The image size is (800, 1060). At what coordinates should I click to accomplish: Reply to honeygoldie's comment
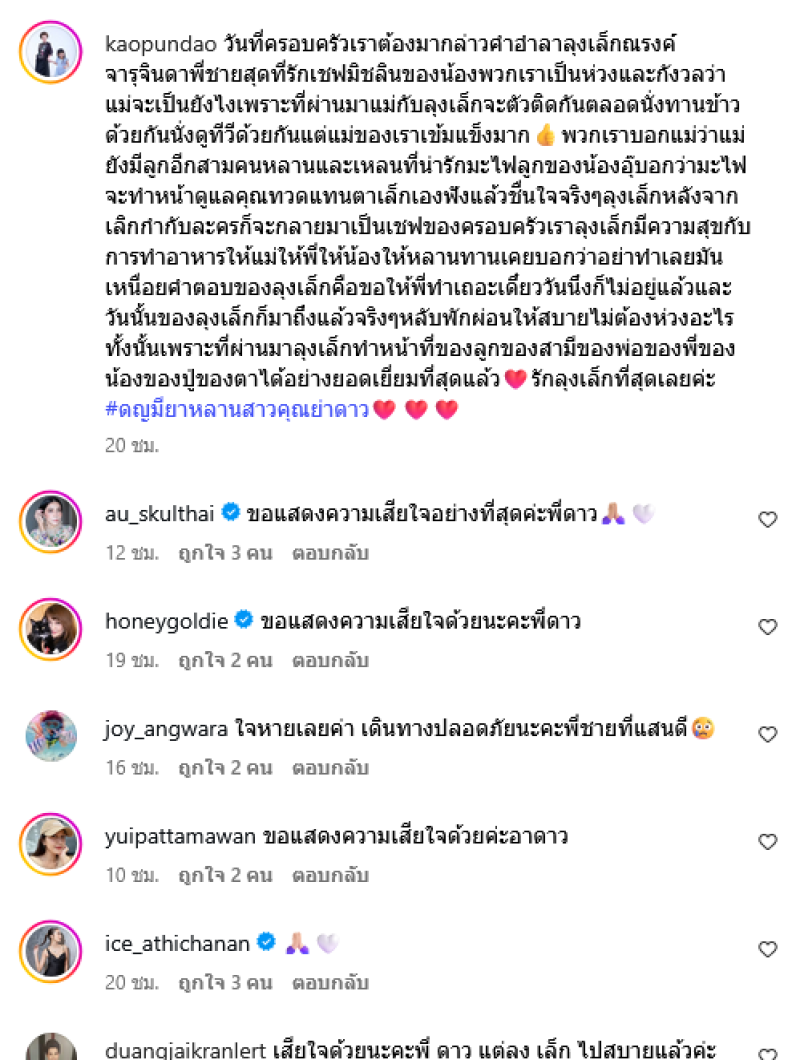(330, 660)
